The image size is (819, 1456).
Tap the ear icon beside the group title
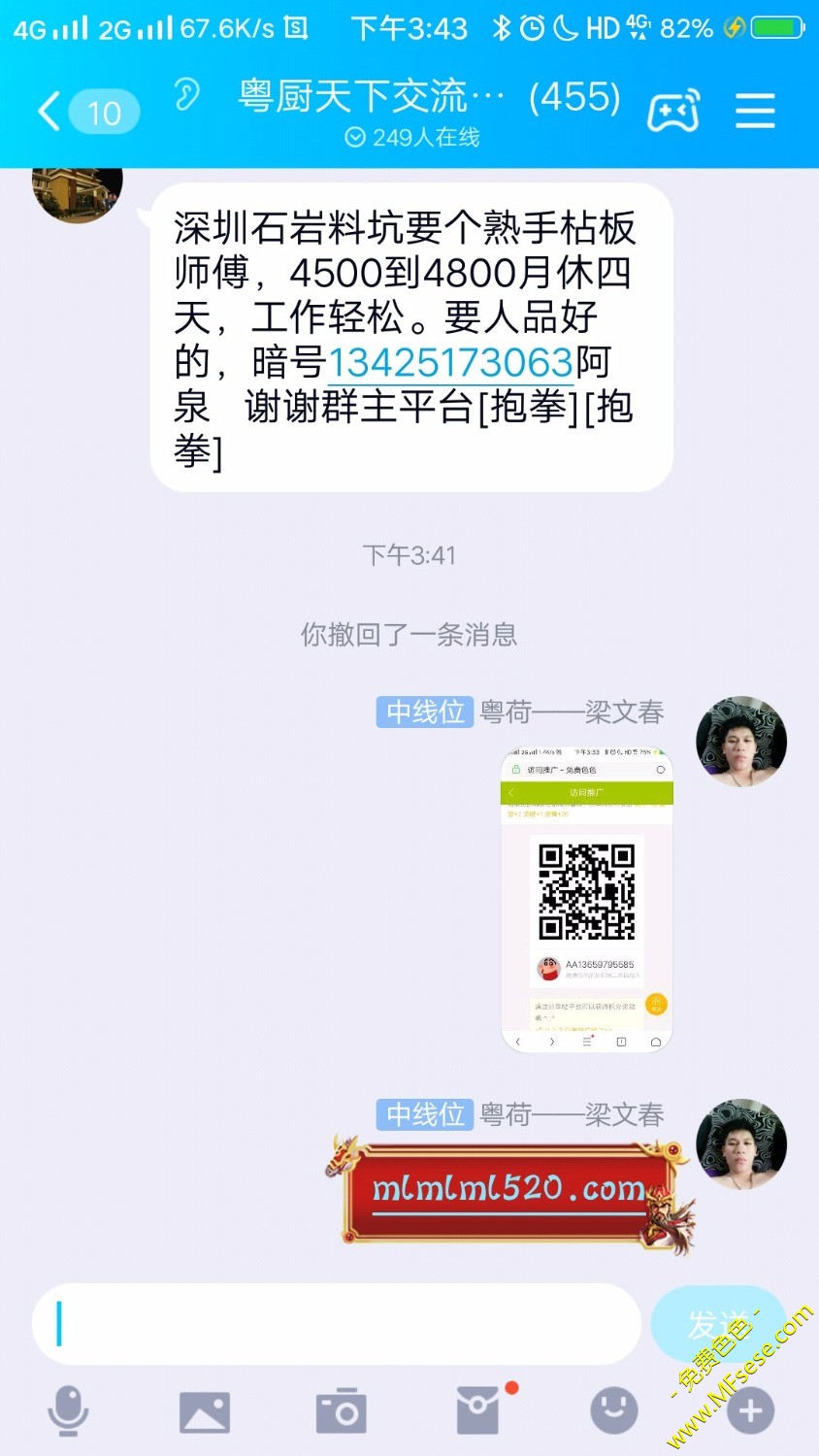point(186,96)
